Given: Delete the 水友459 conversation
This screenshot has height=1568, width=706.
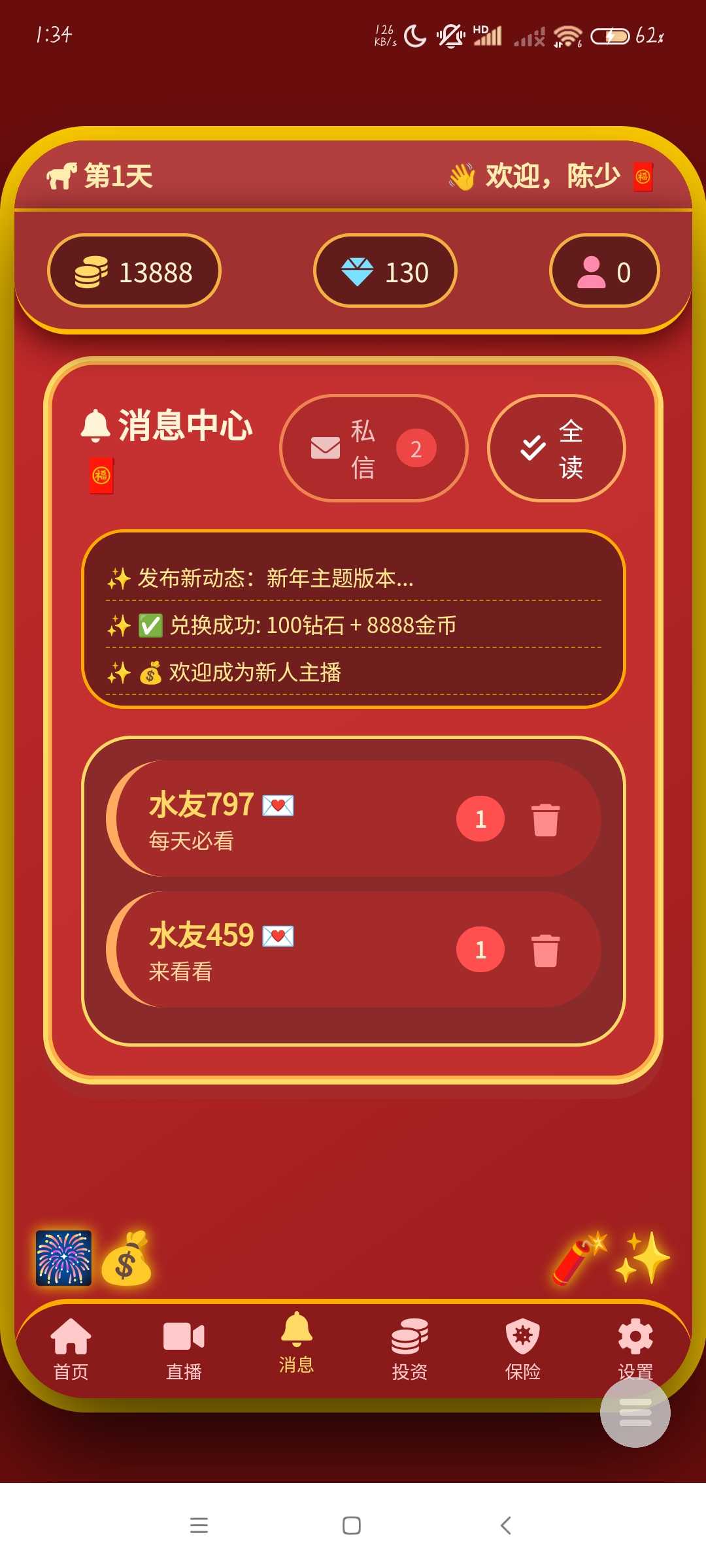Looking at the screenshot, I should 545,950.
